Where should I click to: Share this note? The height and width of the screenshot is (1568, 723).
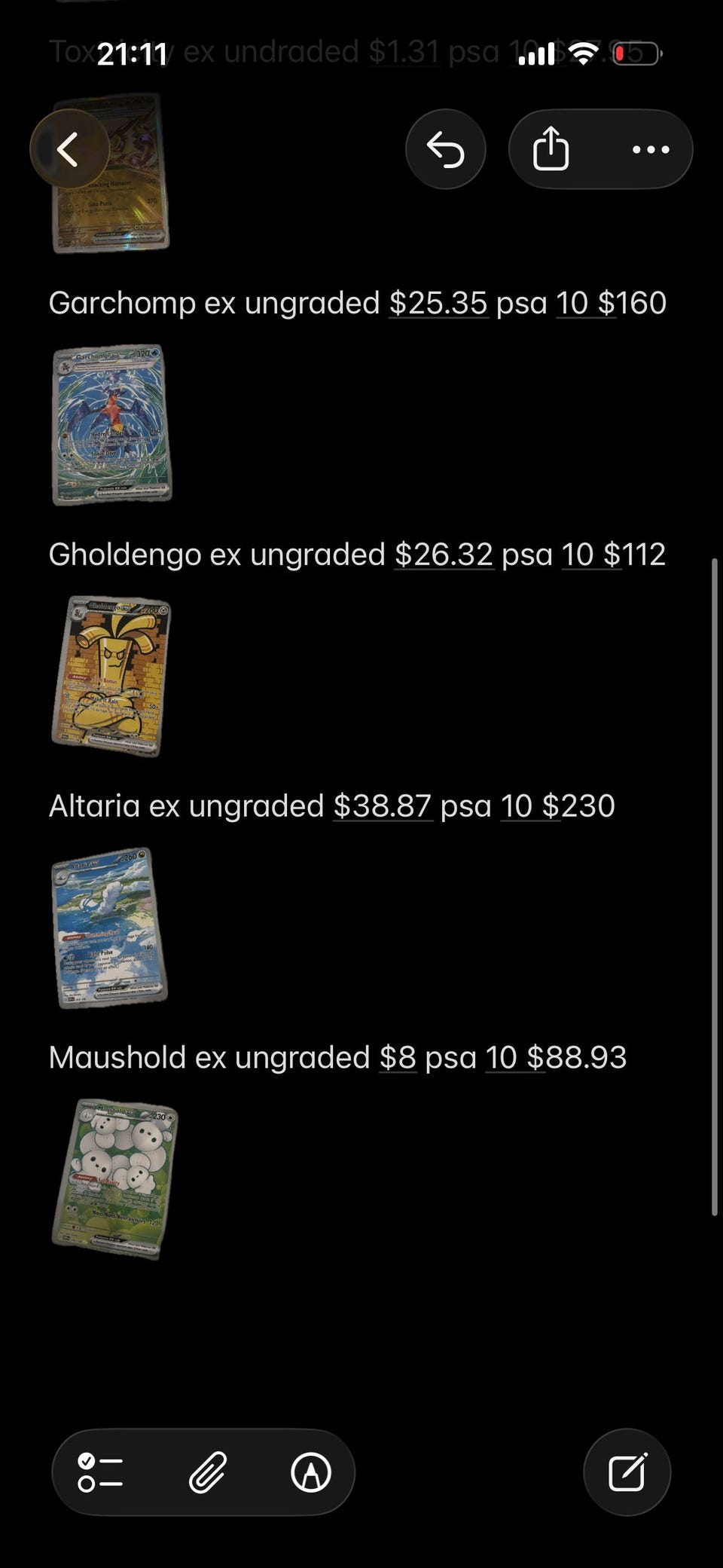551,149
